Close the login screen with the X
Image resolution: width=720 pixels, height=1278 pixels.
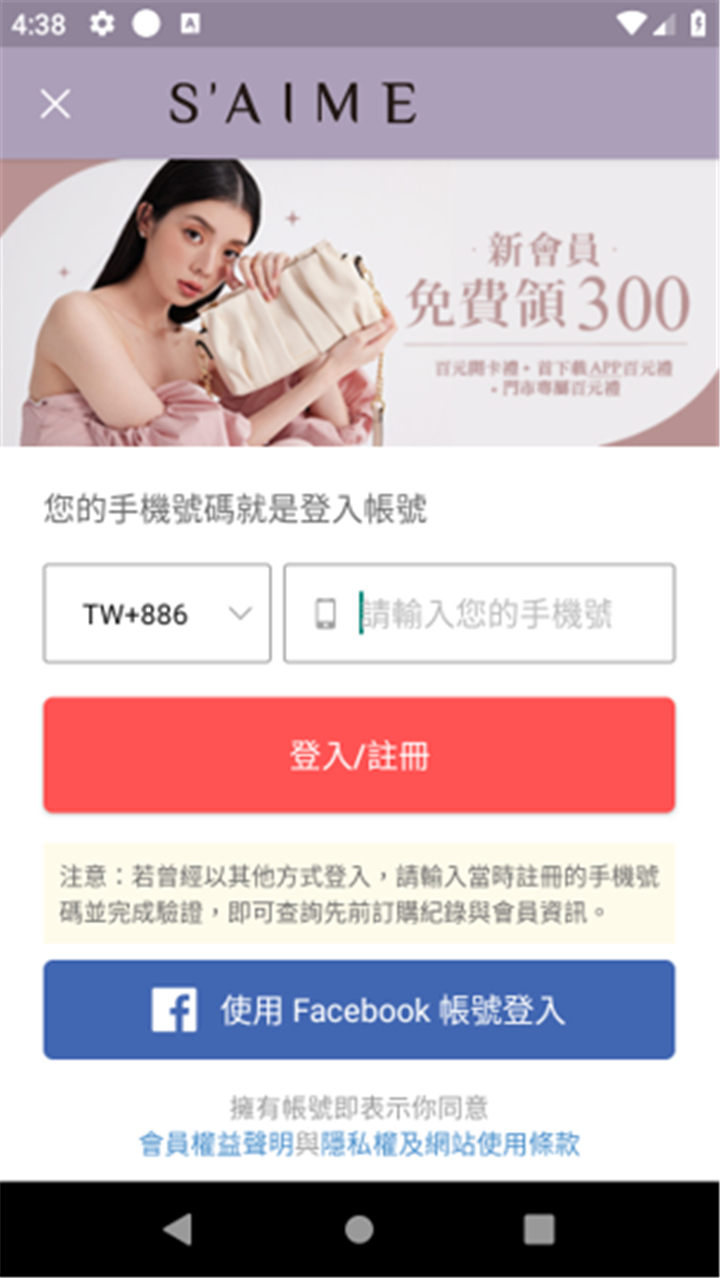pos(55,103)
